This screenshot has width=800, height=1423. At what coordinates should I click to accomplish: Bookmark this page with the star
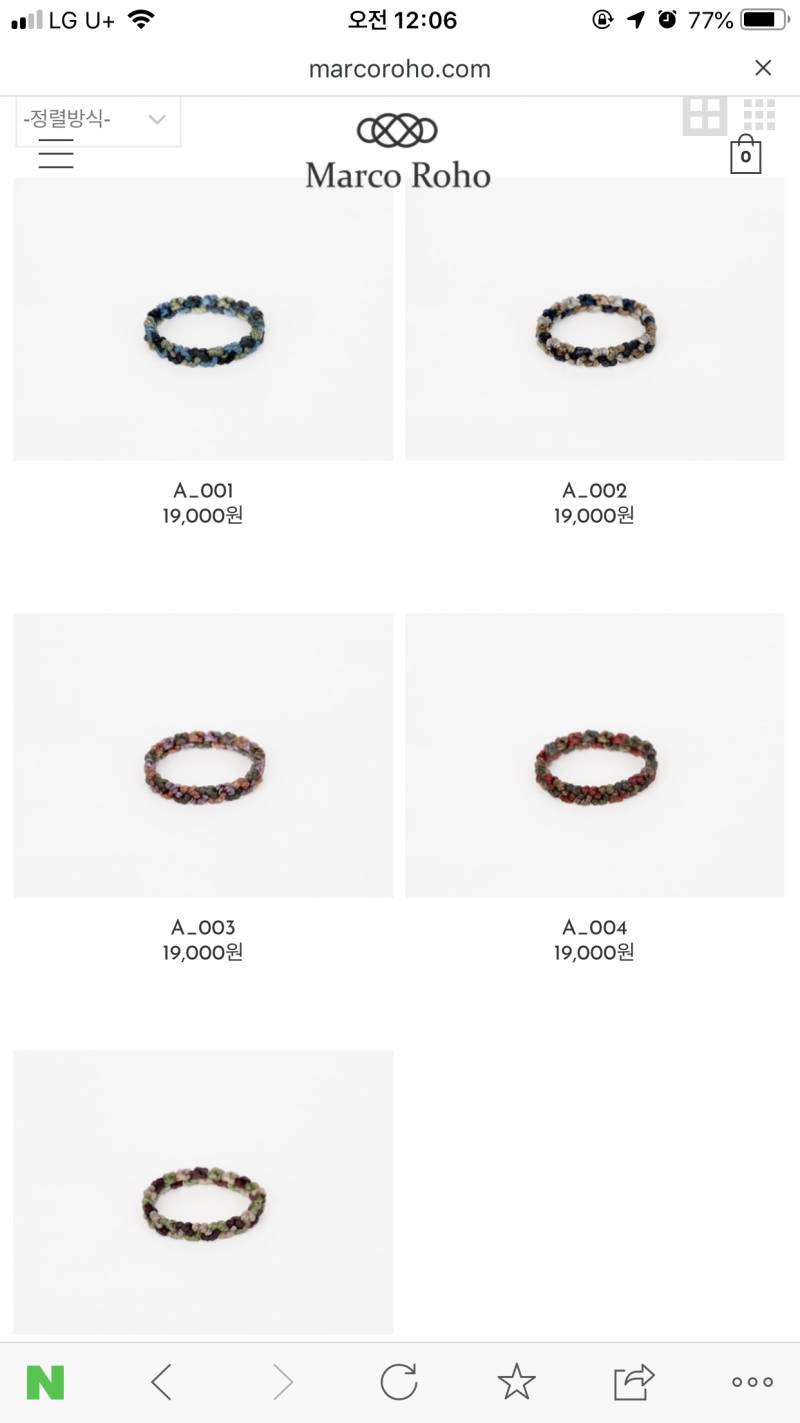[x=516, y=1383]
